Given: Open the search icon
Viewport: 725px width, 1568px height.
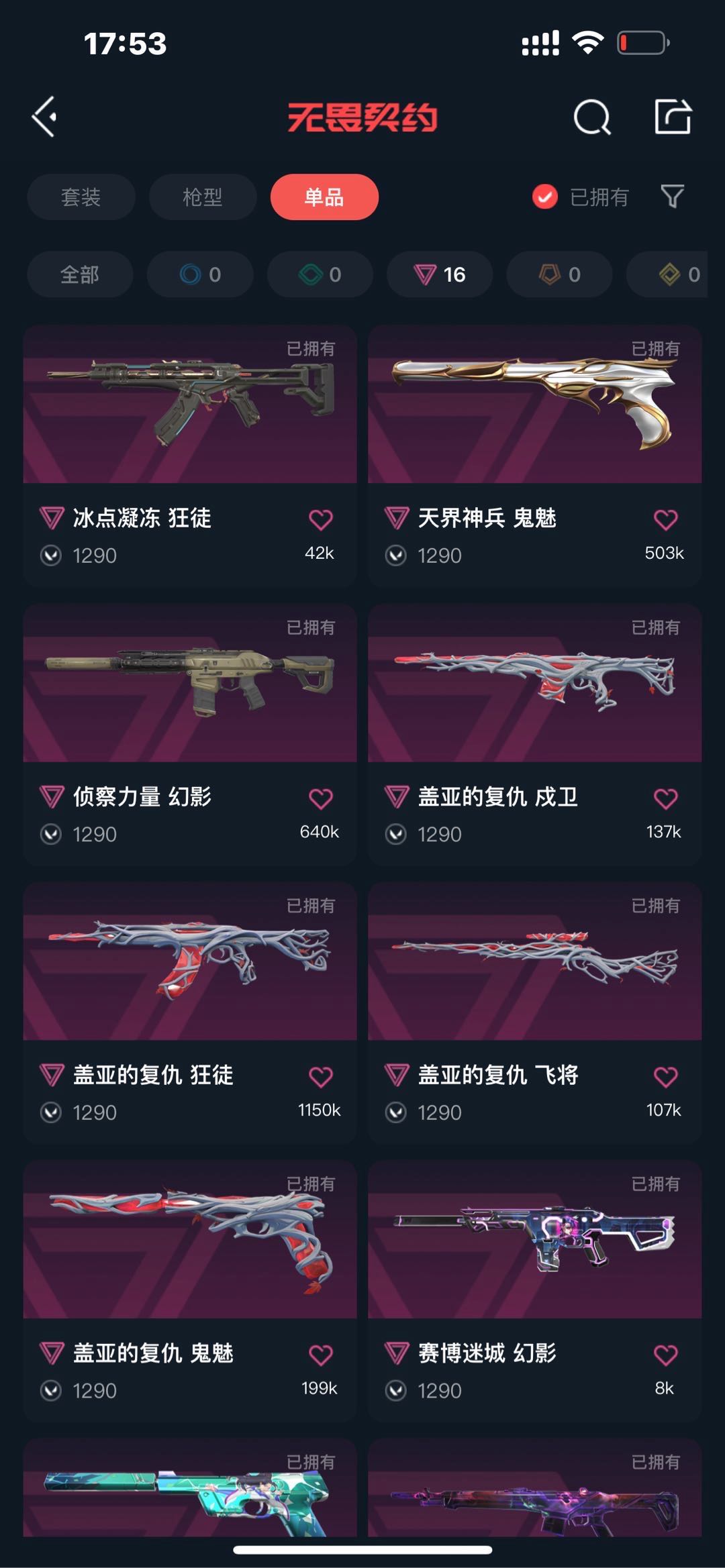Looking at the screenshot, I should pyautogui.click(x=591, y=117).
